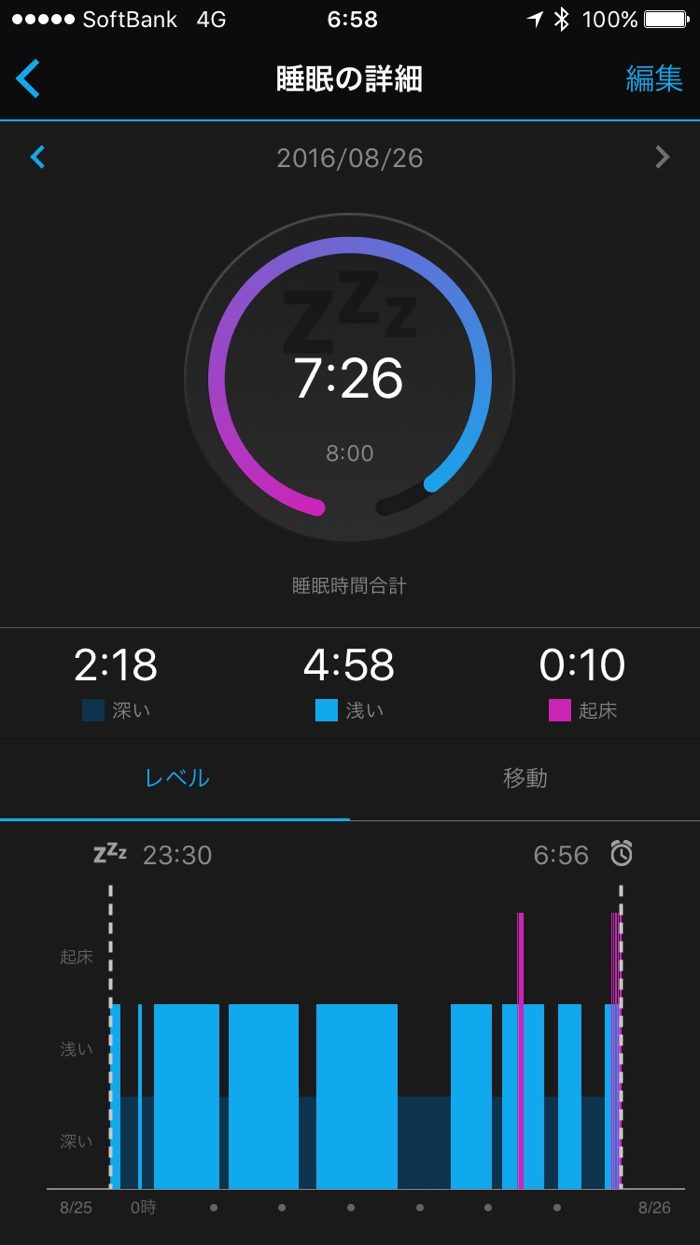Show the next day's sleep data
The image size is (700, 1245).
coord(661,157)
